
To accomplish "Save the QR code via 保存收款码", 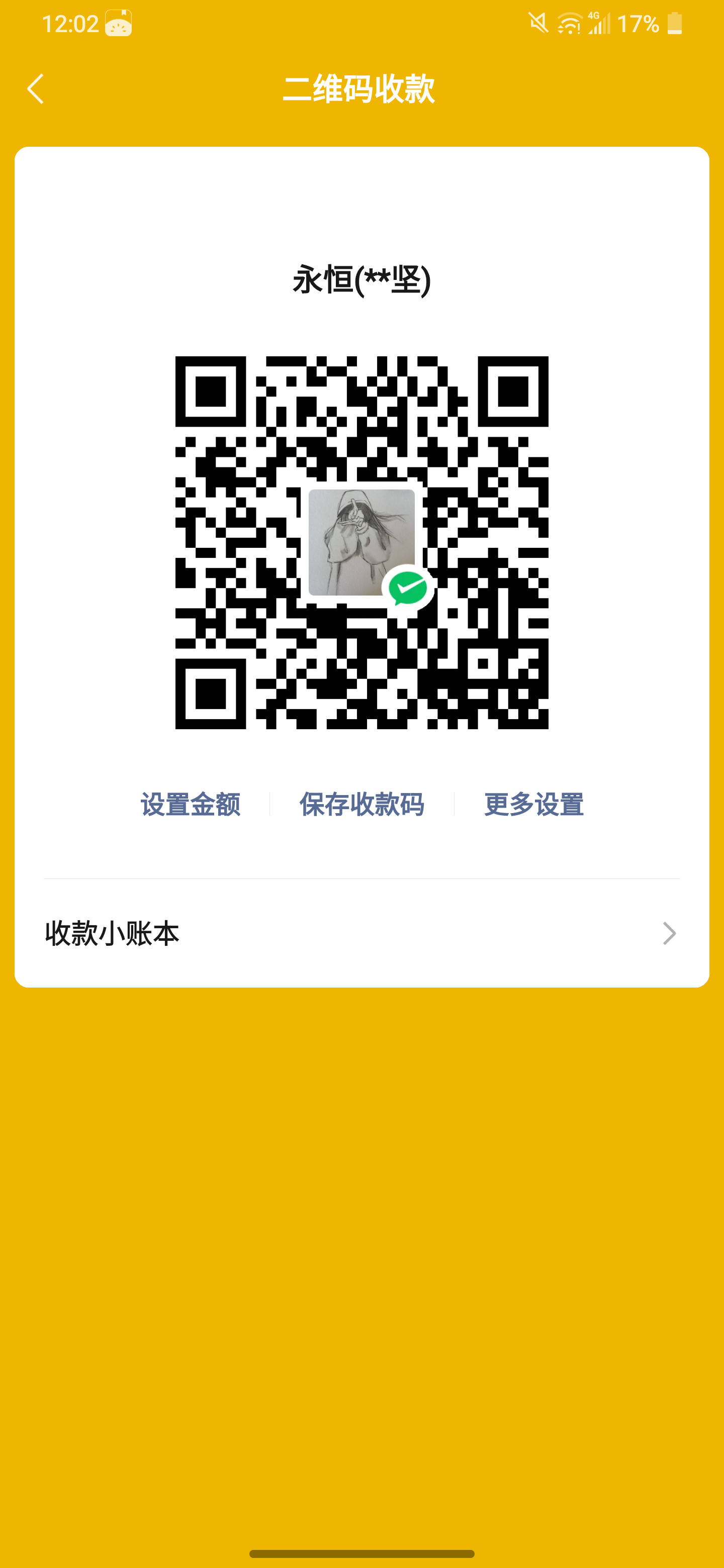I will [x=361, y=804].
